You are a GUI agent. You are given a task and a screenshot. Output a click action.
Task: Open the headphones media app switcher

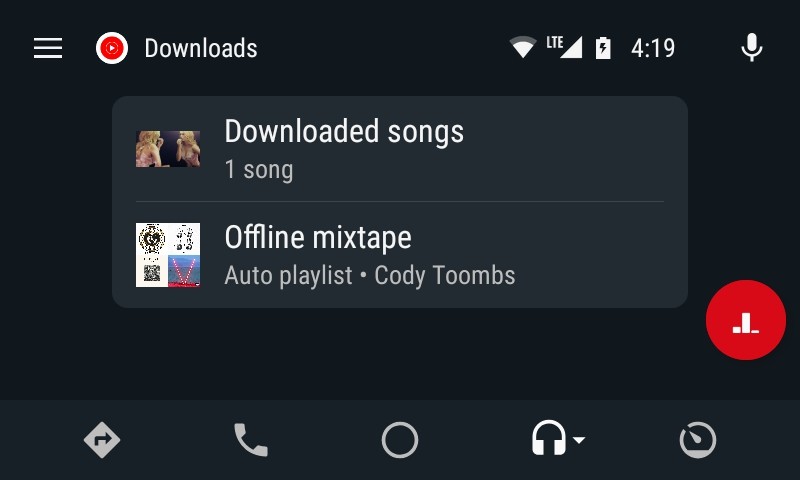(x=558, y=438)
